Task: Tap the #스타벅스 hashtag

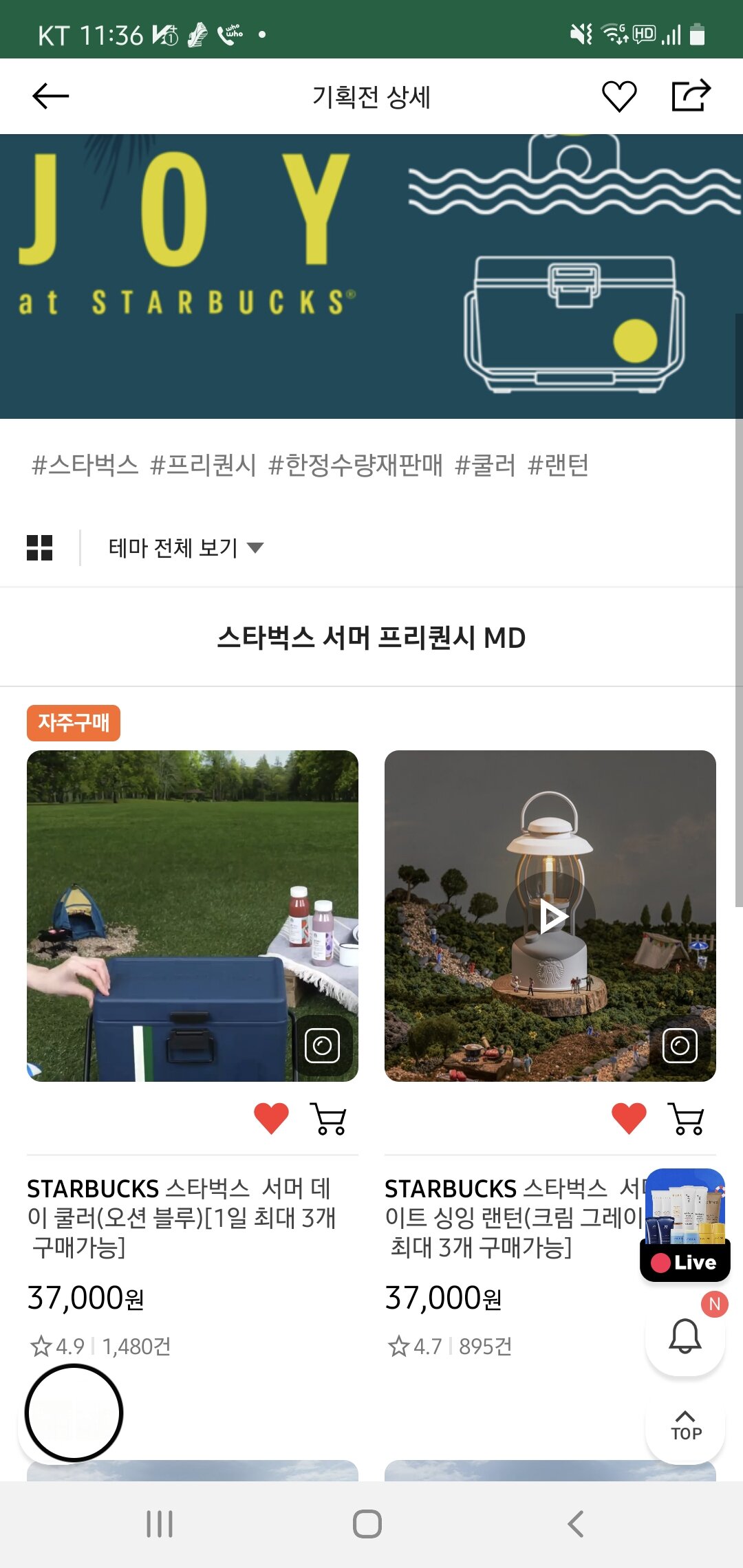Action: click(x=85, y=466)
